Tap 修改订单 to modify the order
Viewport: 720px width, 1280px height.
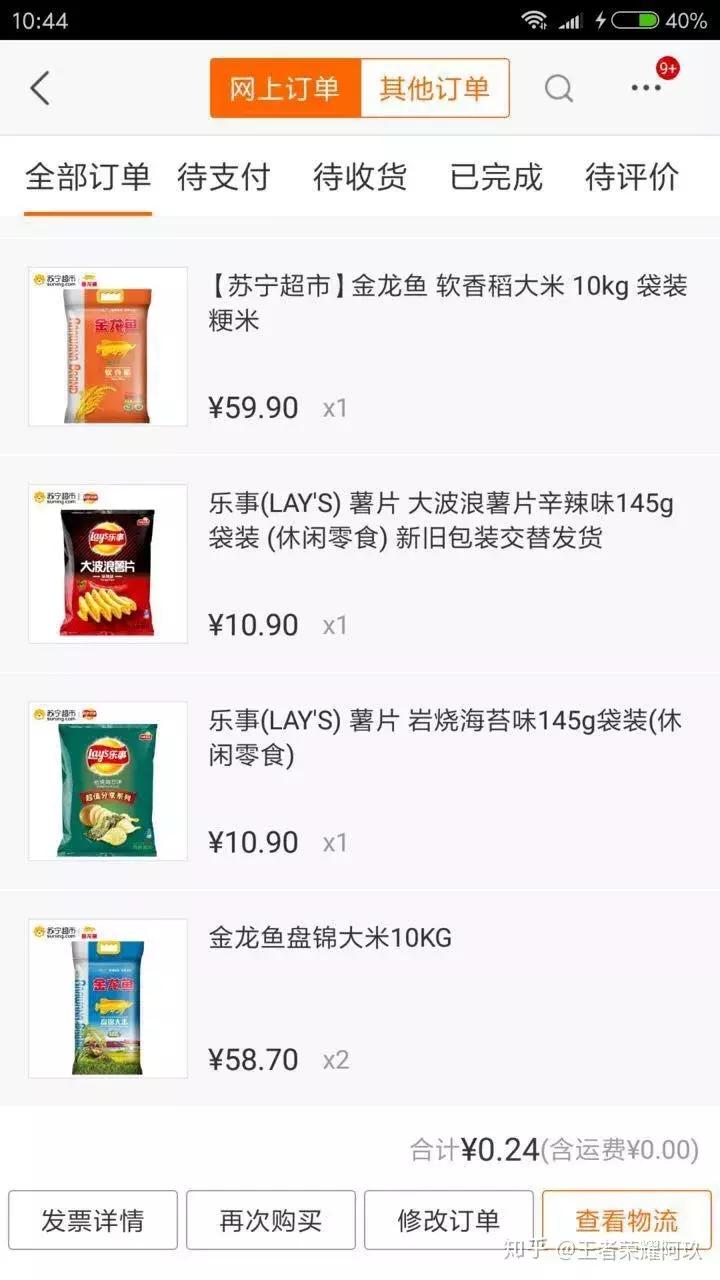449,1219
